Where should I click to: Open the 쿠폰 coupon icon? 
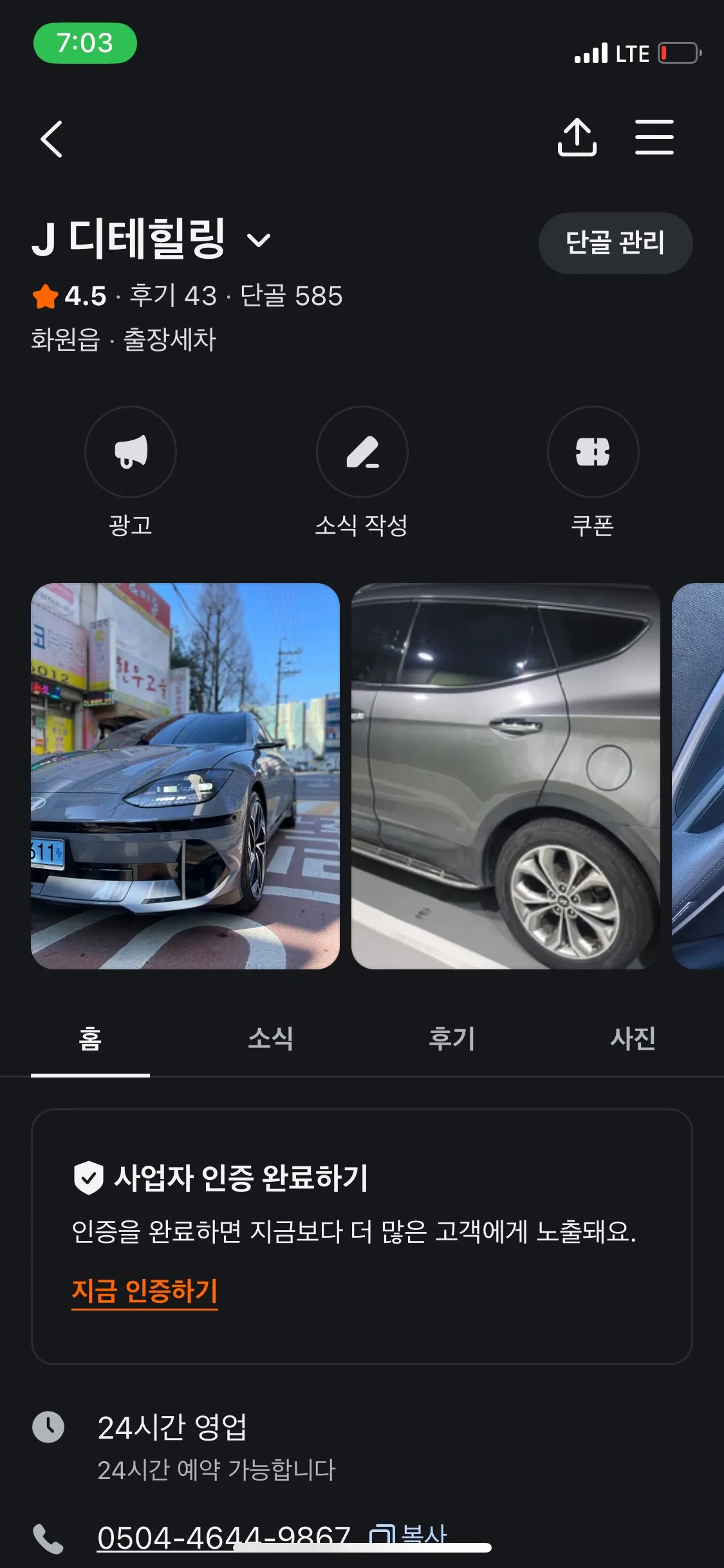[x=592, y=453]
